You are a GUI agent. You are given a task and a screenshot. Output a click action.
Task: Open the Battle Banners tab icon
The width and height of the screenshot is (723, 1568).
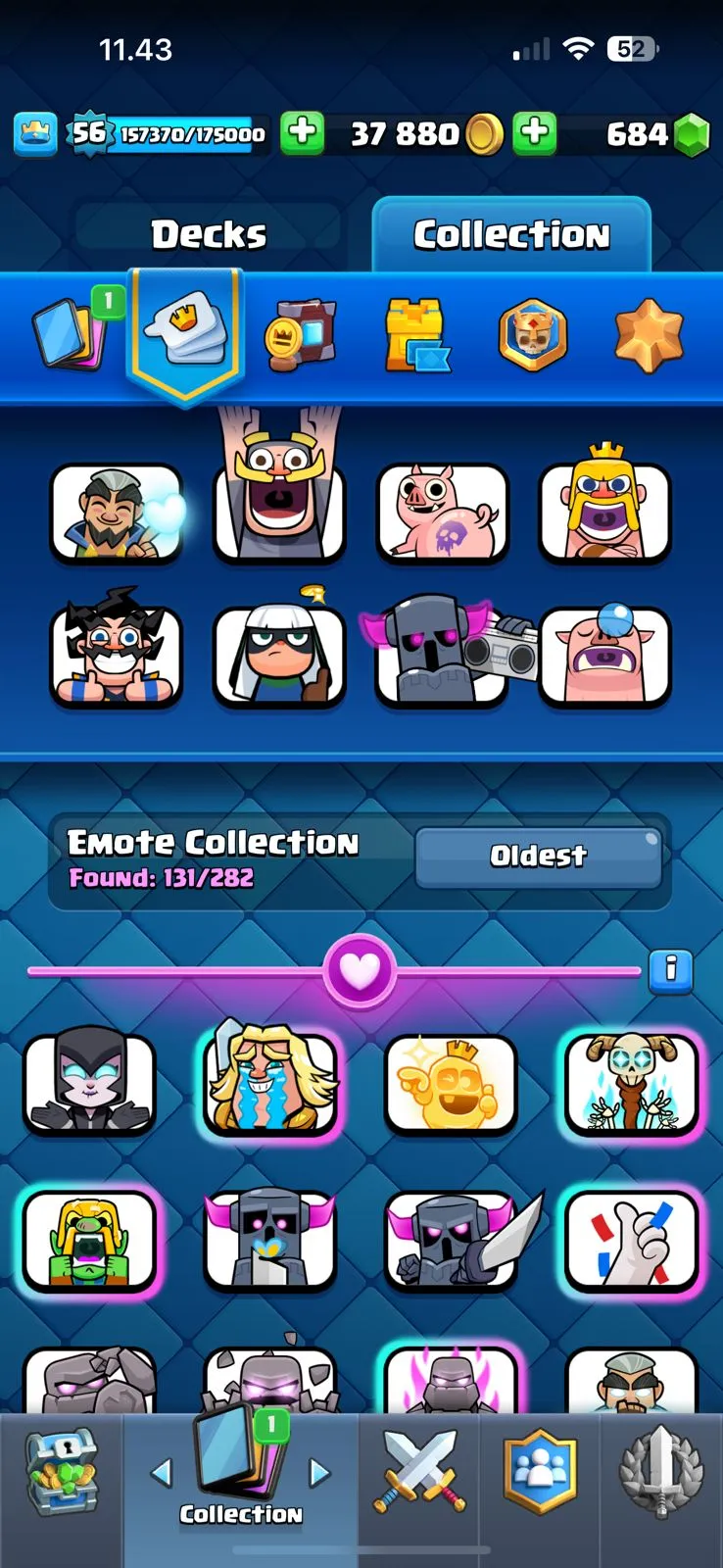tap(301, 334)
